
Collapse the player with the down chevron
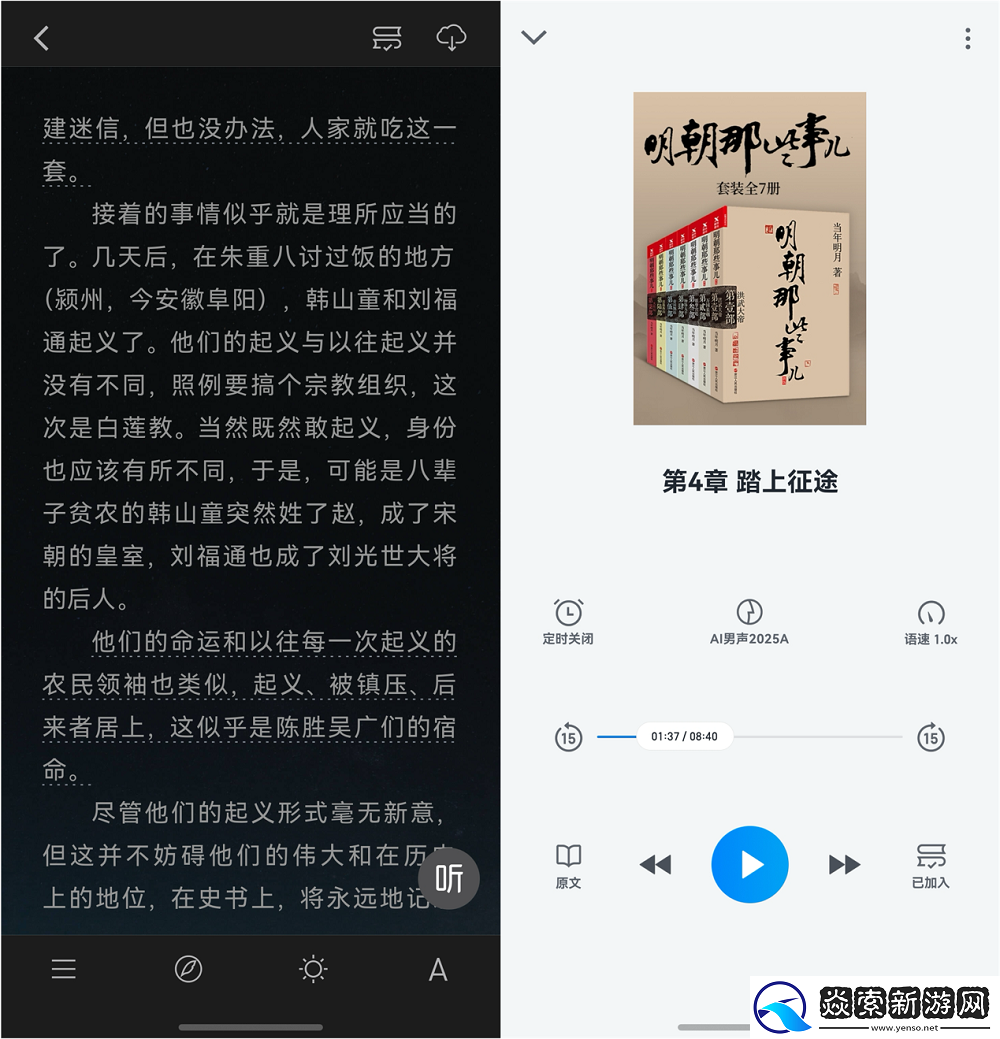pyautogui.click(x=533, y=37)
